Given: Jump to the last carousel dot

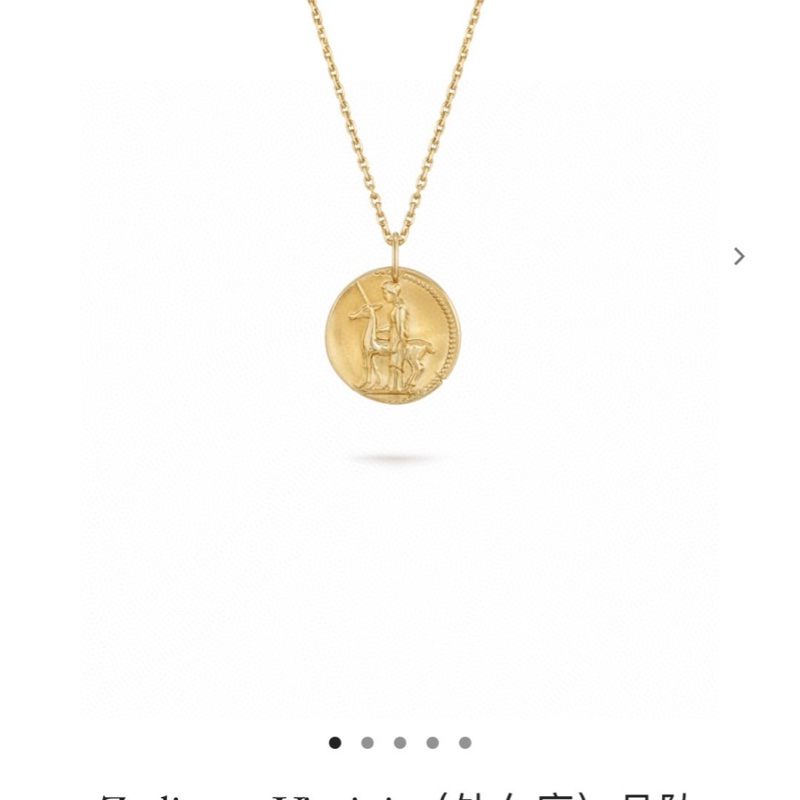Looking at the screenshot, I should pyautogui.click(x=465, y=742).
